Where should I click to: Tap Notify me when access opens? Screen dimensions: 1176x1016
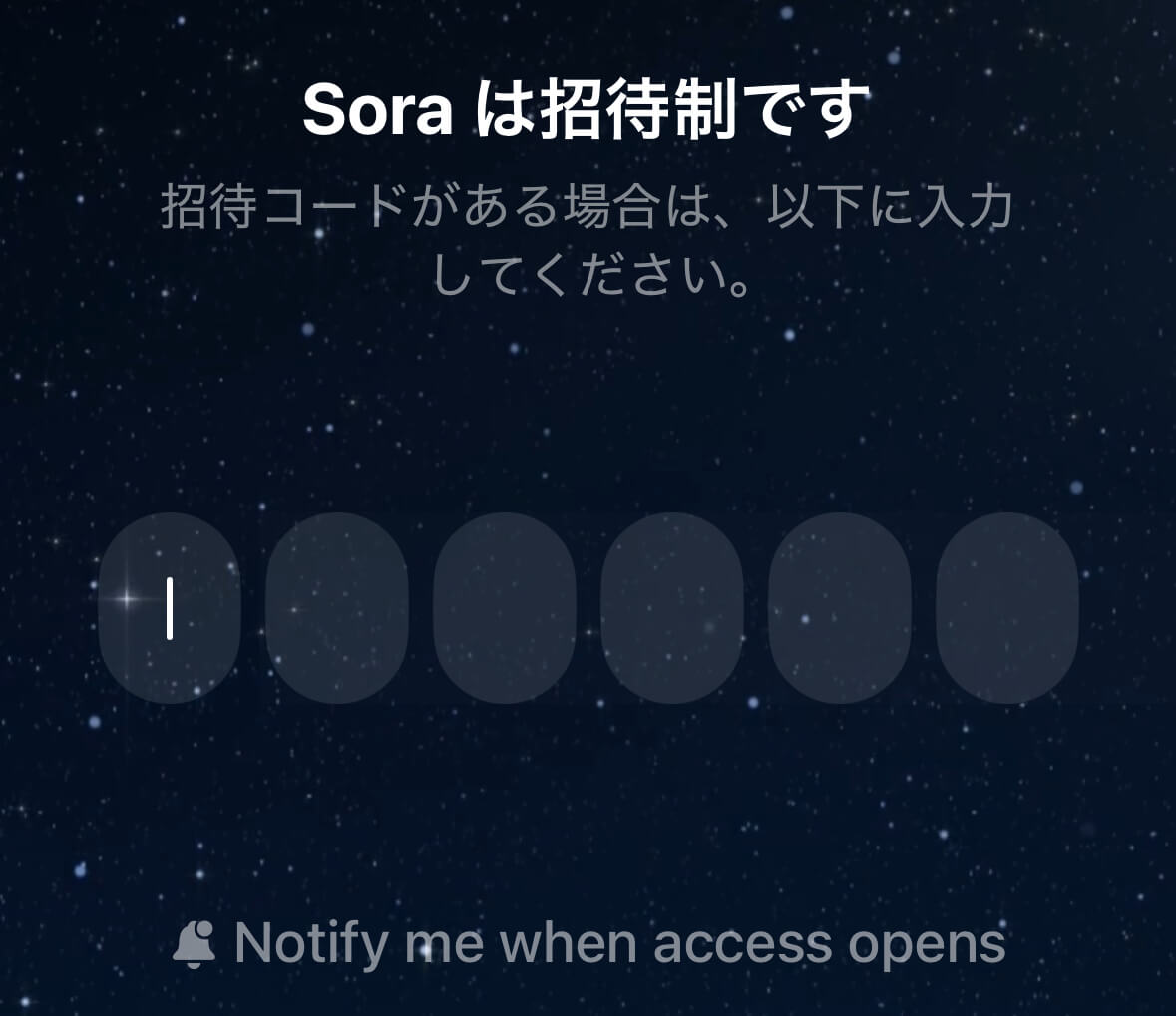coord(588,943)
